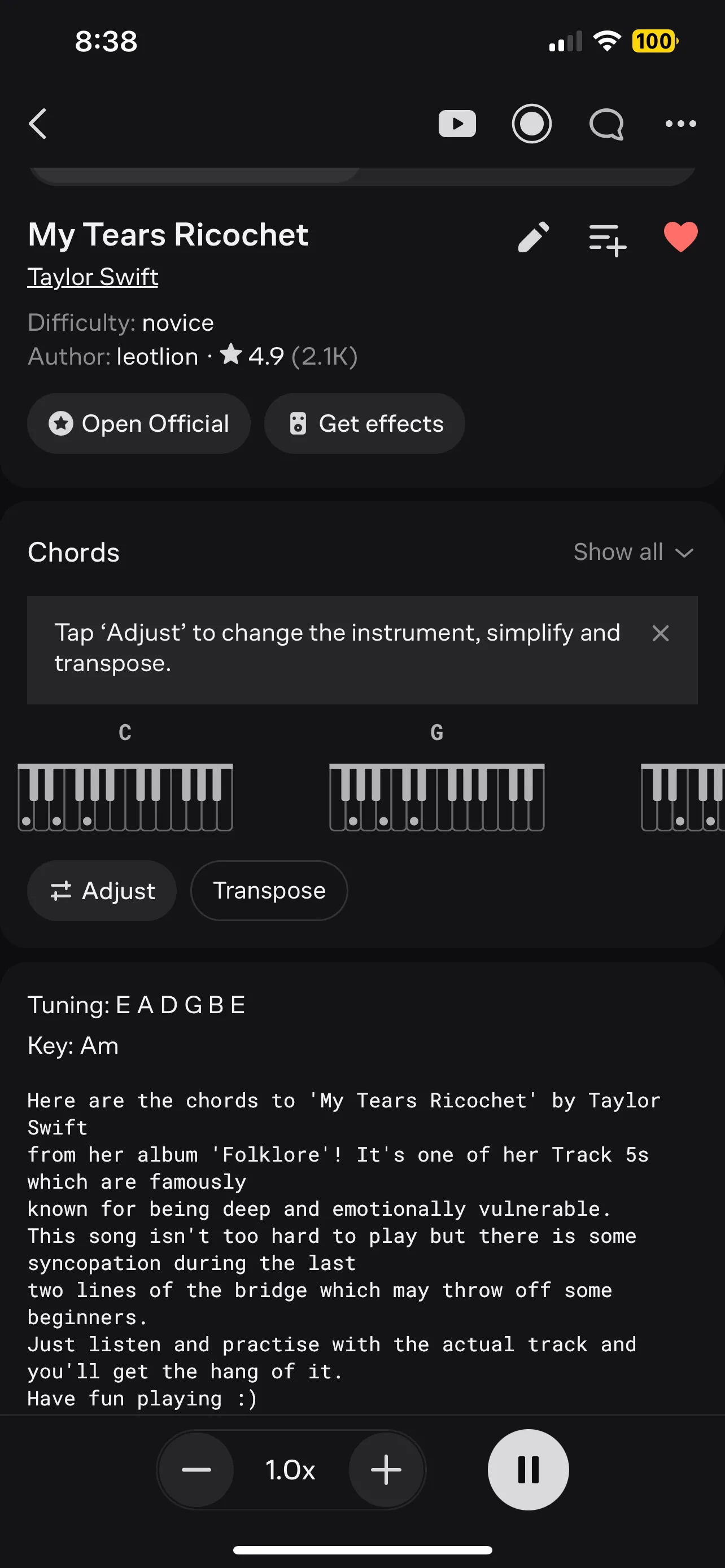Decrease autoscroll speed with minus
Viewport: 725px width, 1568px height.
coord(196,1470)
